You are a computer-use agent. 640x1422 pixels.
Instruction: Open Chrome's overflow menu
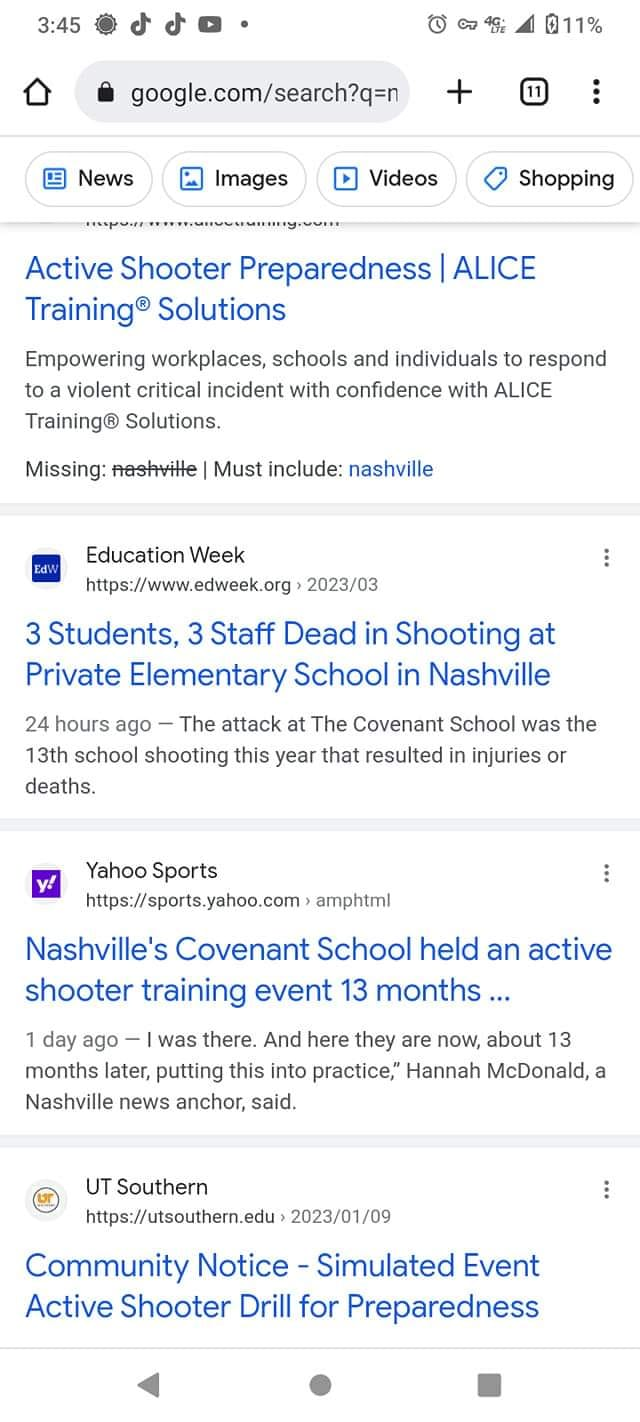click(x=596, y=92)
